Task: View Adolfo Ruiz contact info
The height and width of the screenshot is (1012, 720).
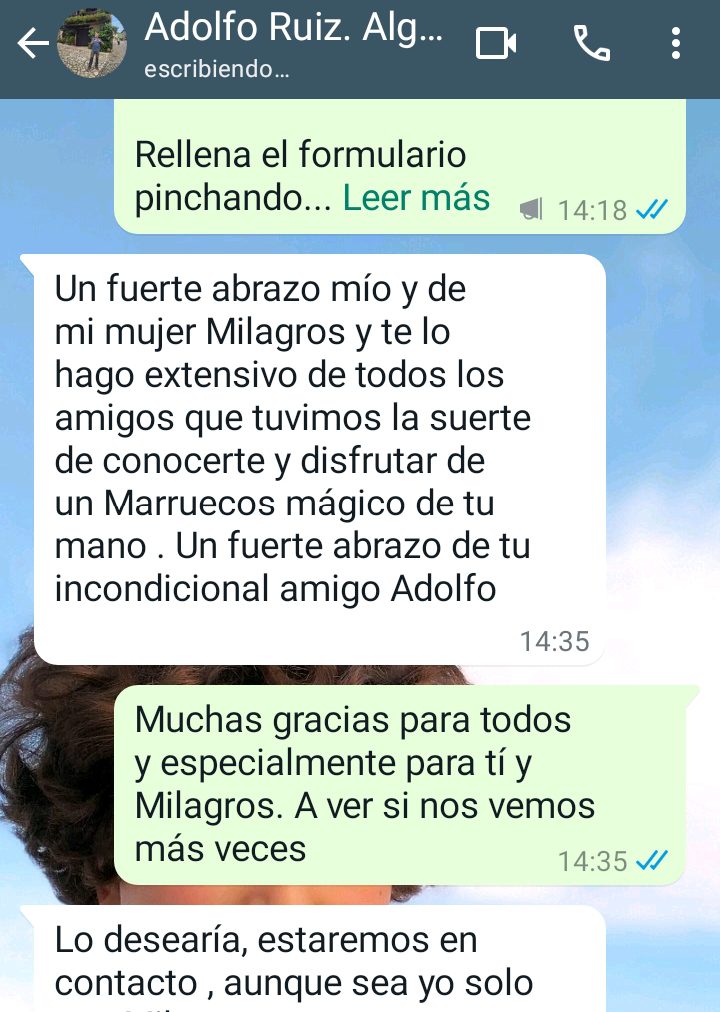Action: pos(292,43)
